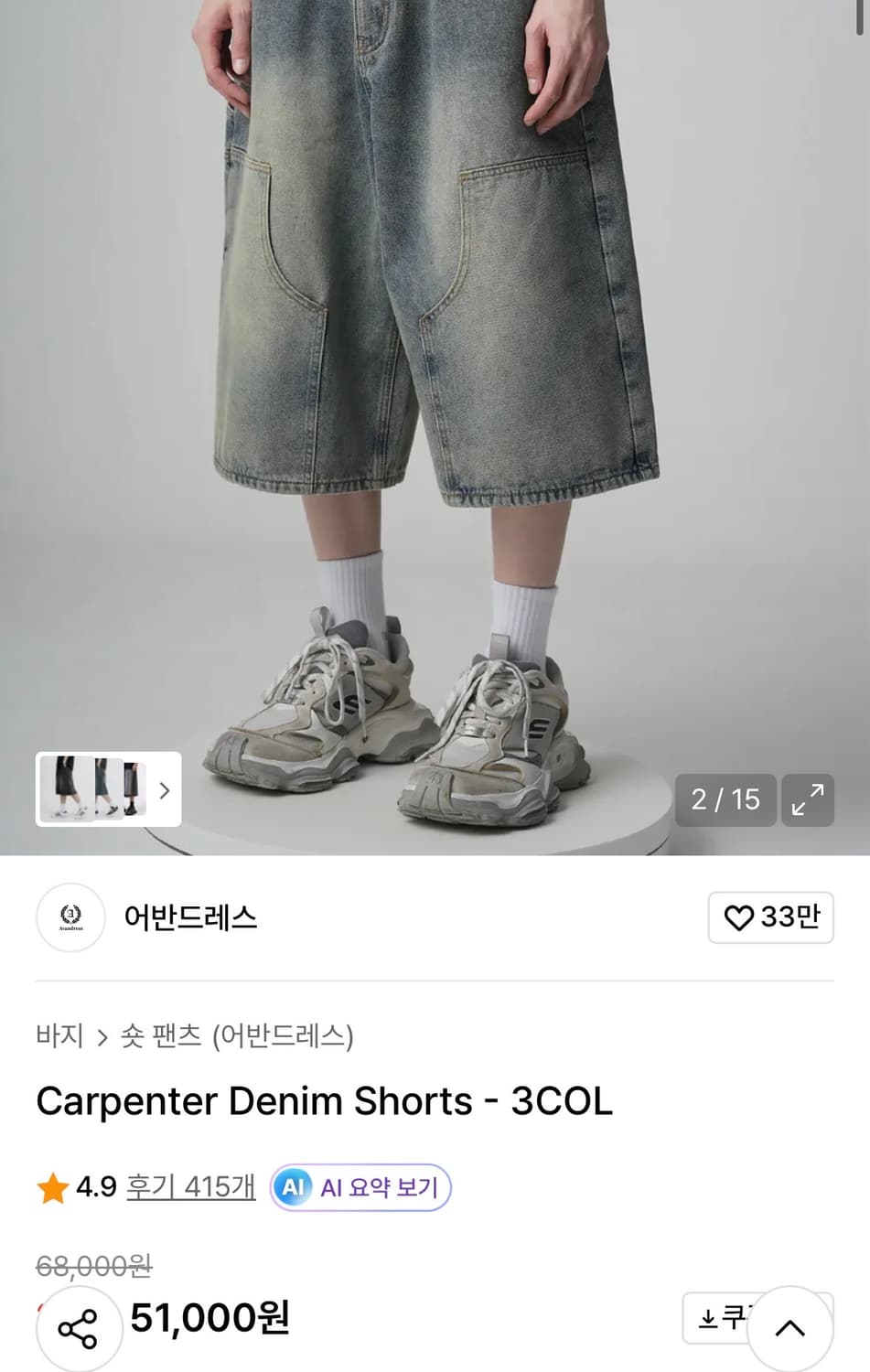Open the 후기 415개 reviews link
The width and height of the screenshot is (870, 1372).
pyautogui.click(x=189, y=1187)
